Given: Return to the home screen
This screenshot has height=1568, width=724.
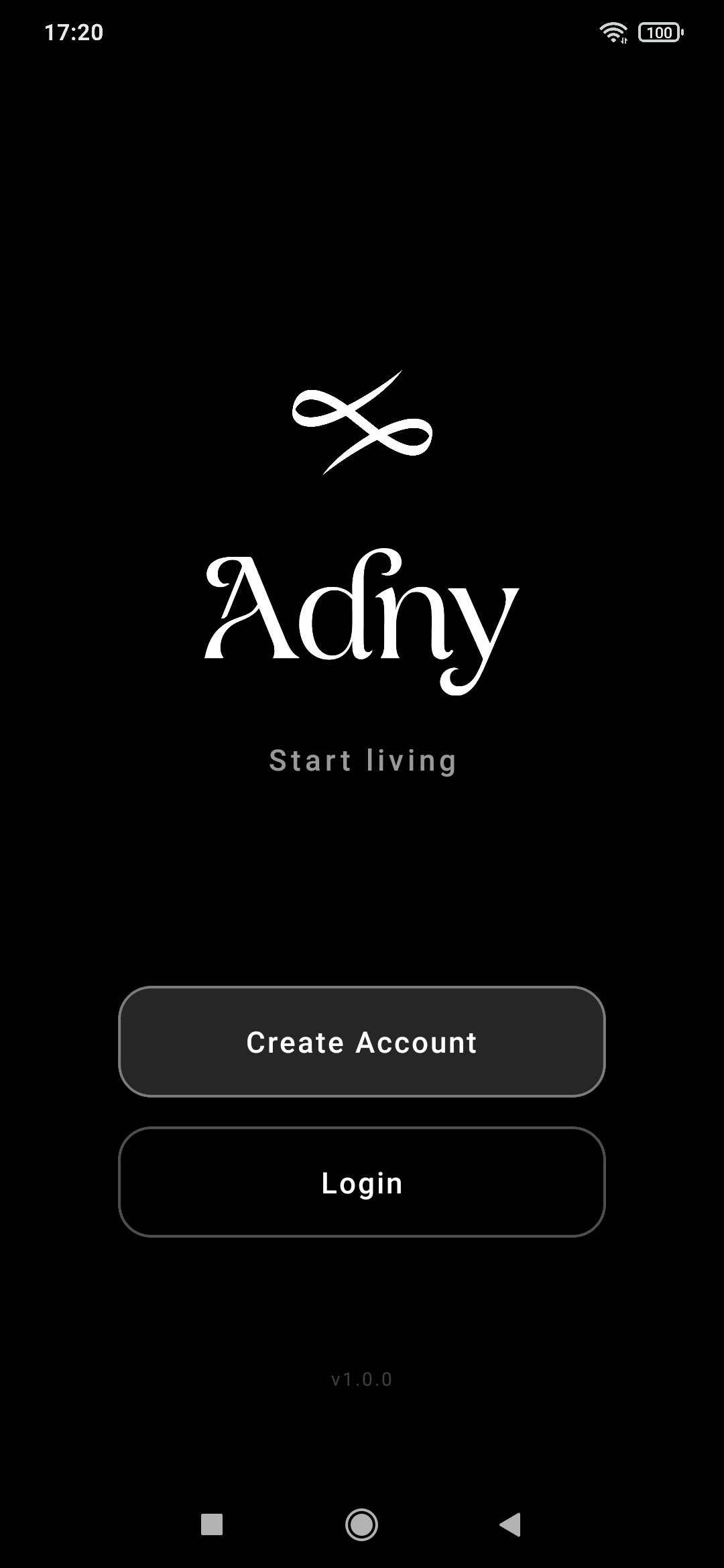Looking at the screenshot, I should [361, 1524].
